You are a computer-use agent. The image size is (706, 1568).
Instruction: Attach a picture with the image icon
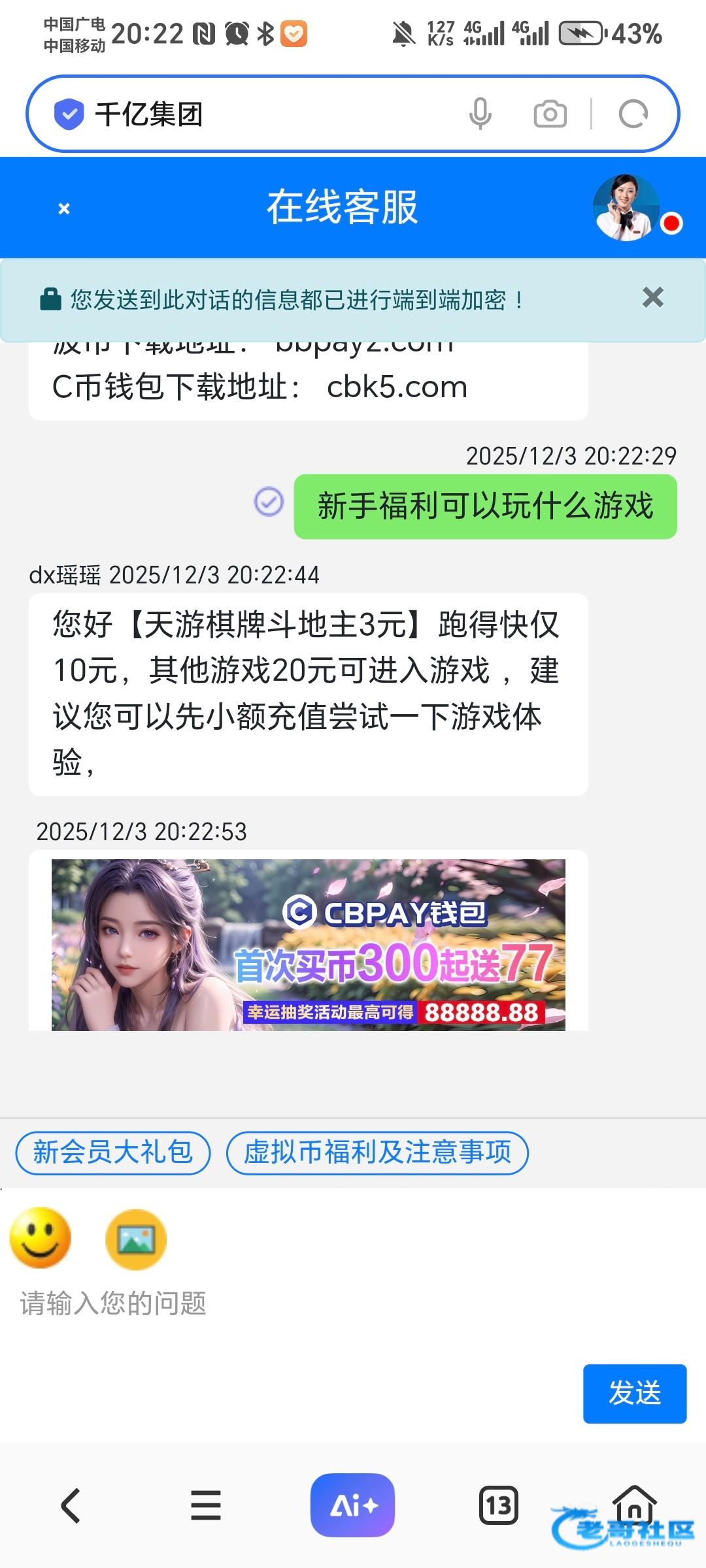click(x=136, y=1239)
